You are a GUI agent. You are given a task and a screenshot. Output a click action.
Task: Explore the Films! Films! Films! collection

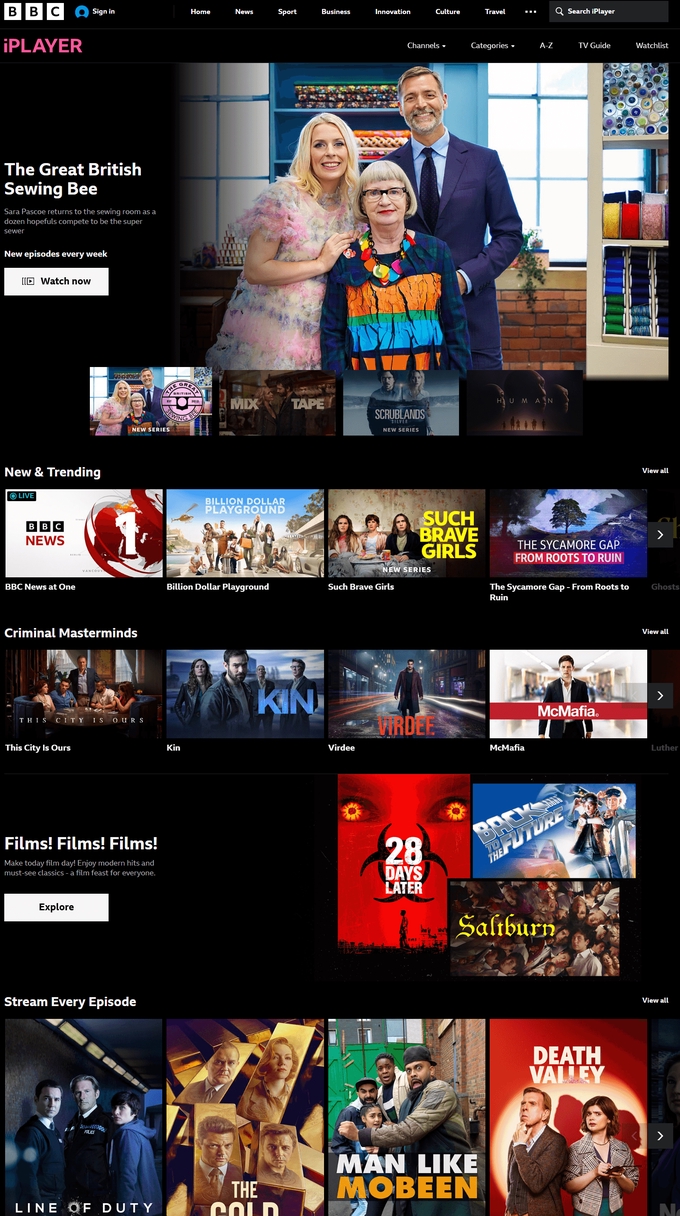56,907
